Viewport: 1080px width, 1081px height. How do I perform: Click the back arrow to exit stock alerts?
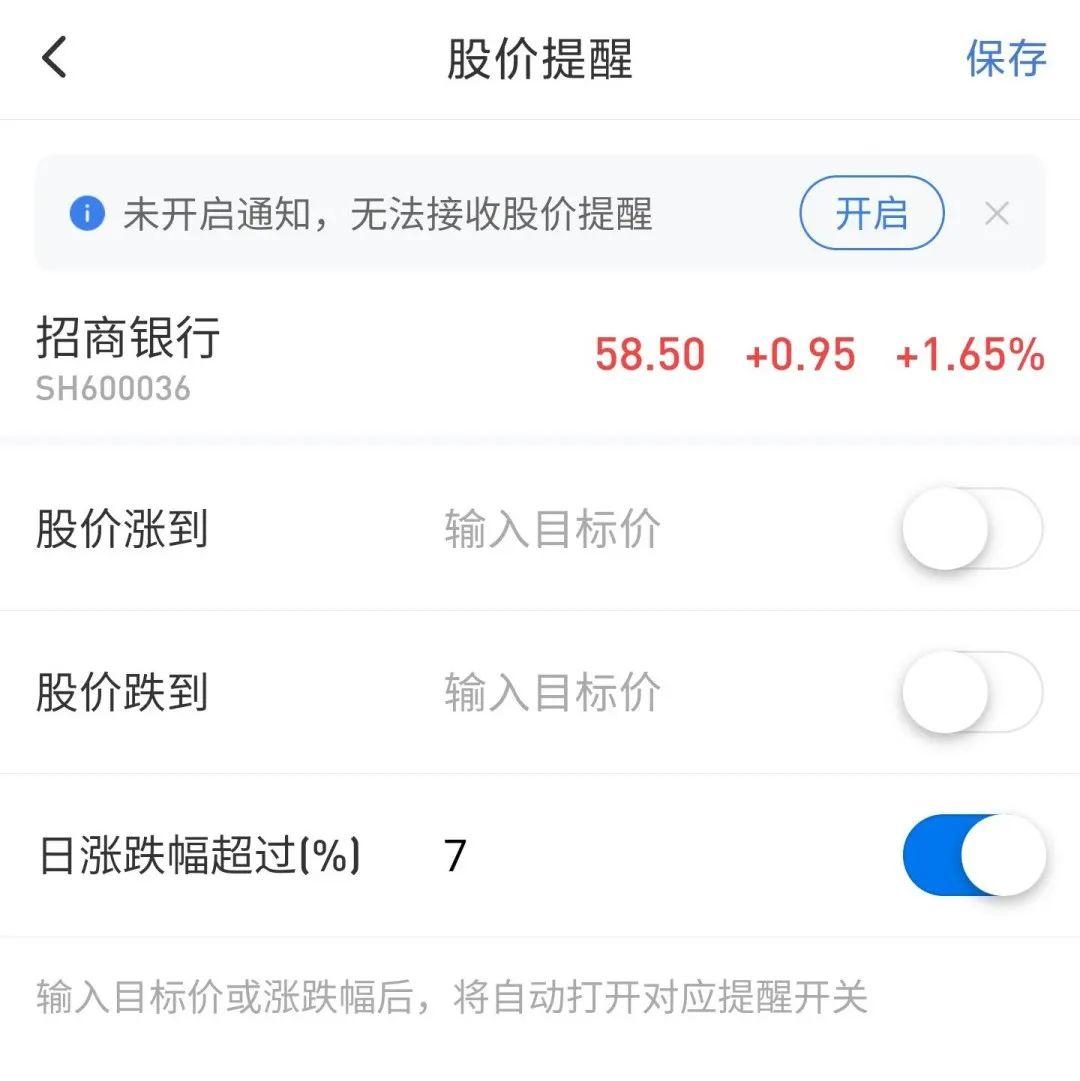55,58
